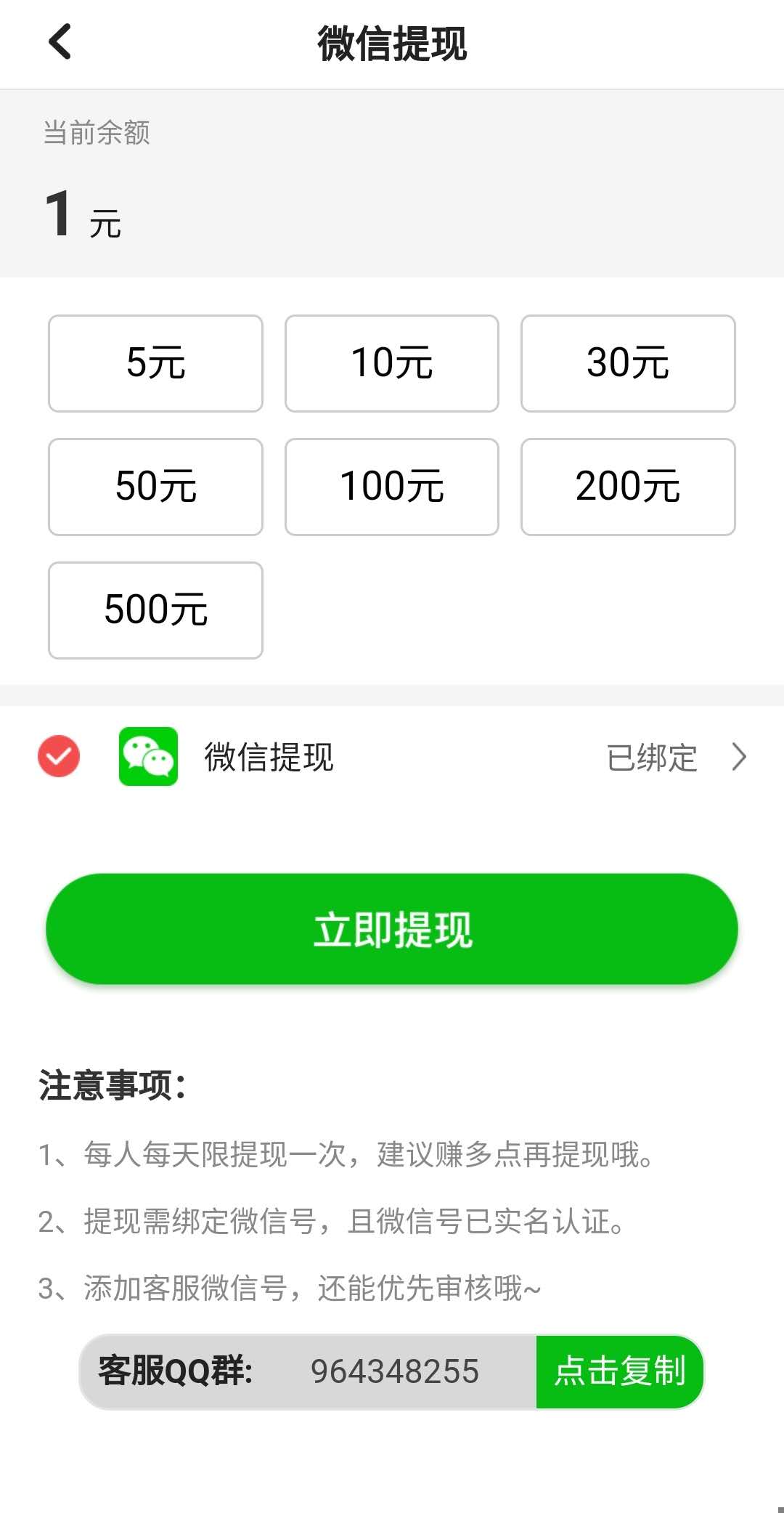Open the 已绑定 WeChat binding details
This screenshot has height=1513, width=784.
click(676, 757)
